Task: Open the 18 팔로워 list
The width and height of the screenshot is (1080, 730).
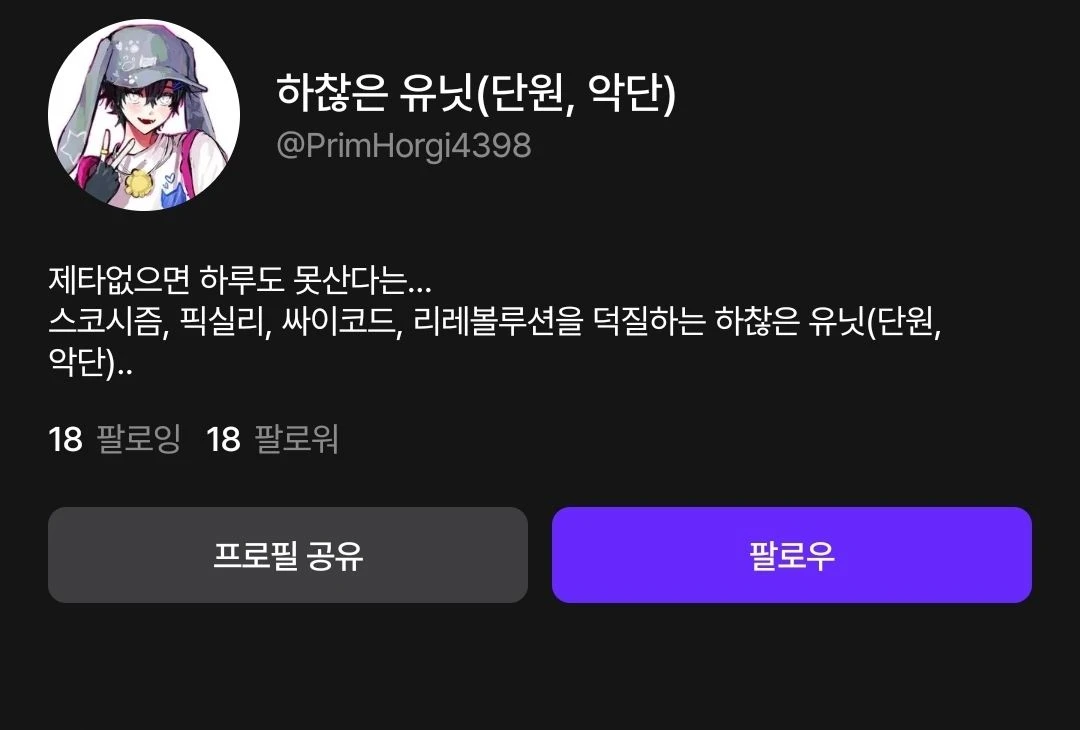Action: pos(272,439)
